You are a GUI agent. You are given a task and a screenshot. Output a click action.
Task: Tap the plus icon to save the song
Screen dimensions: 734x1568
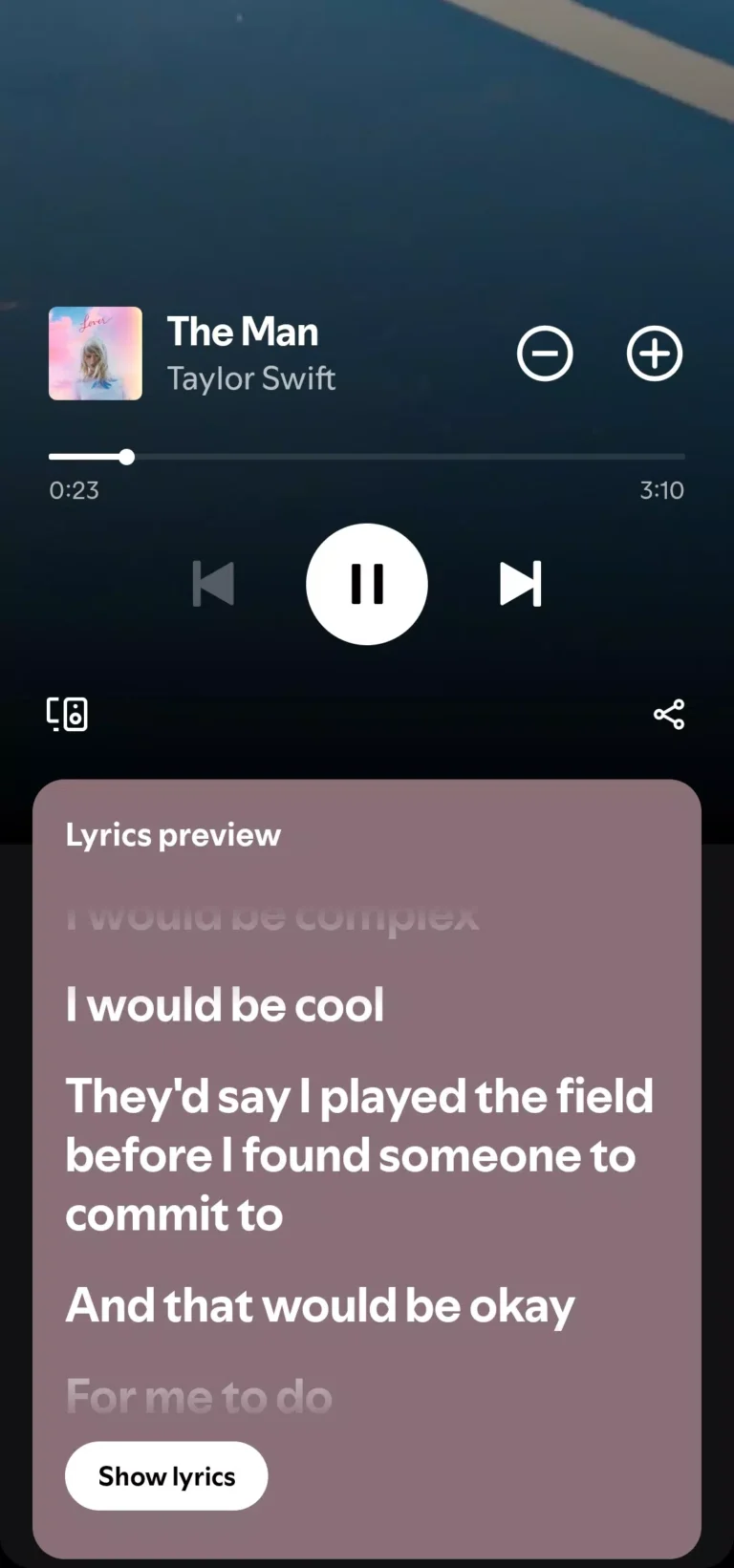[x=655, y=354]
